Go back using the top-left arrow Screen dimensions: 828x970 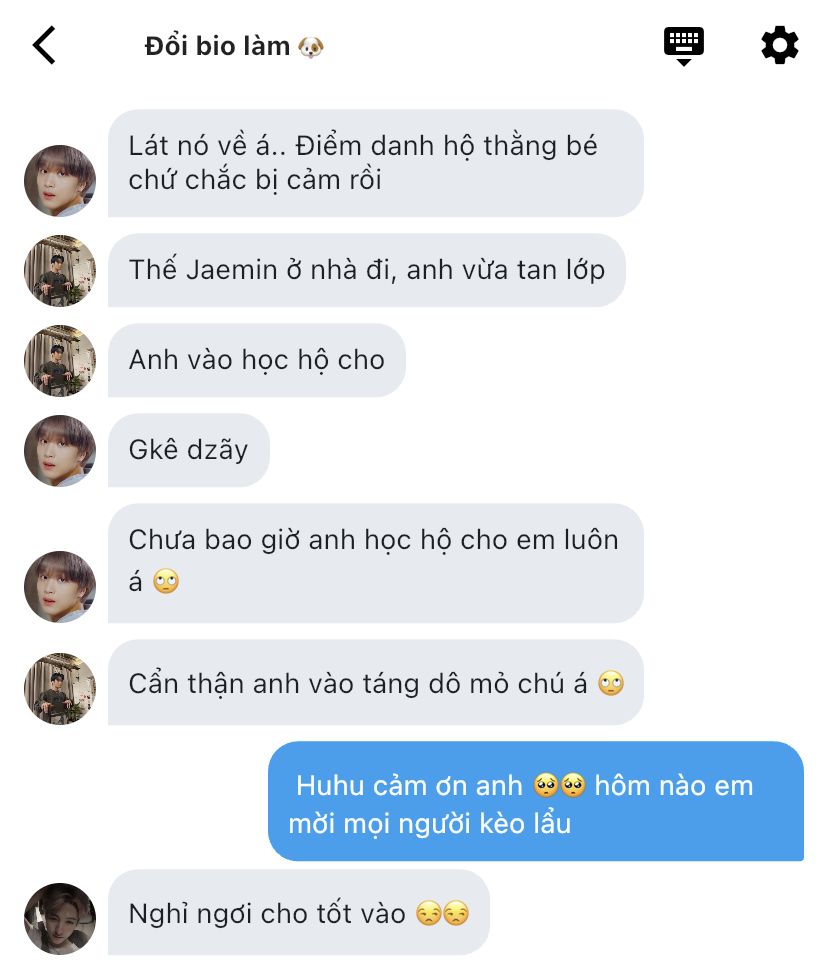tap(44, 46)
